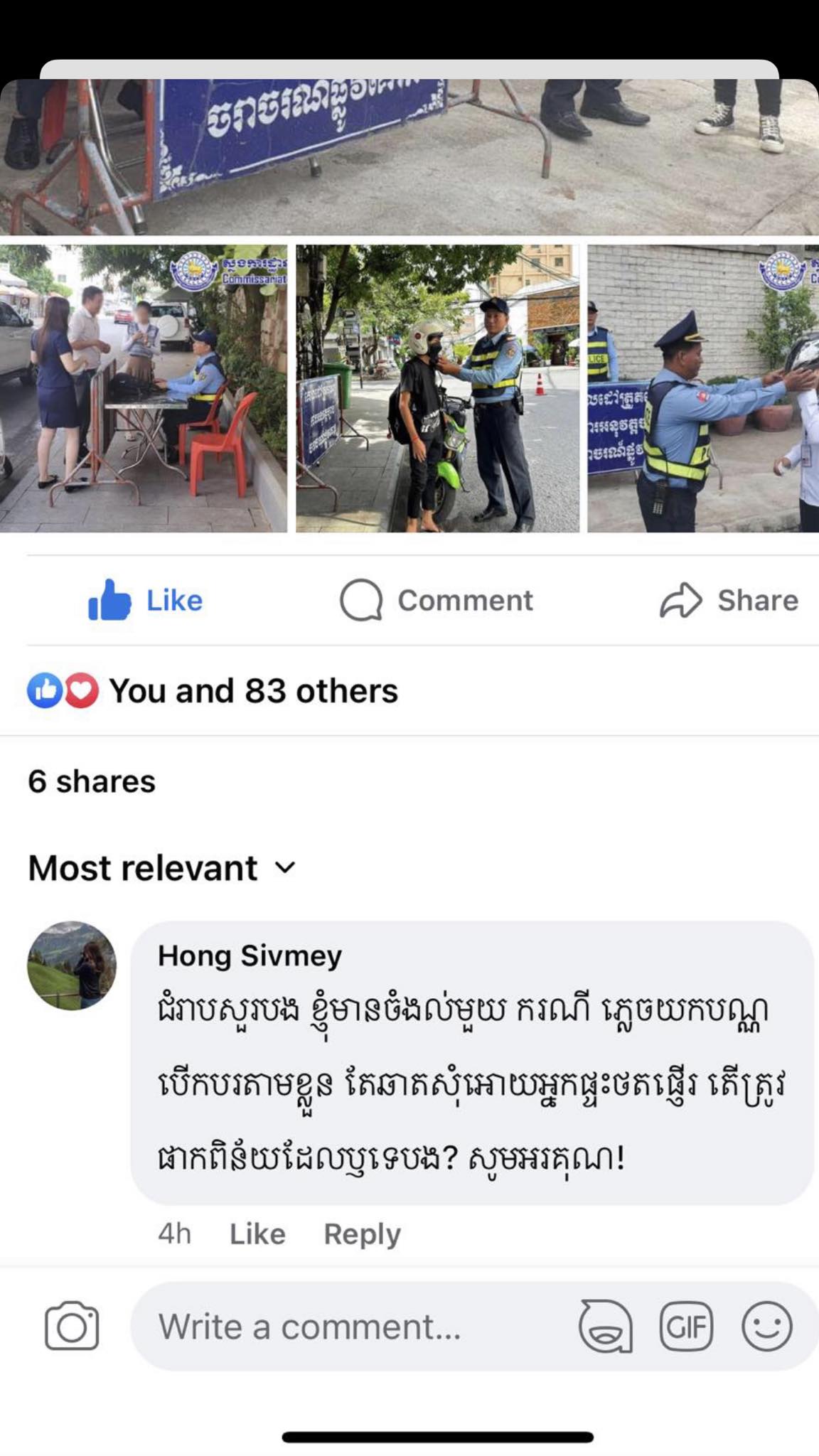Open the emoji smiley picker
Screen dimensions: 819x1456
tap(766, 1326)
